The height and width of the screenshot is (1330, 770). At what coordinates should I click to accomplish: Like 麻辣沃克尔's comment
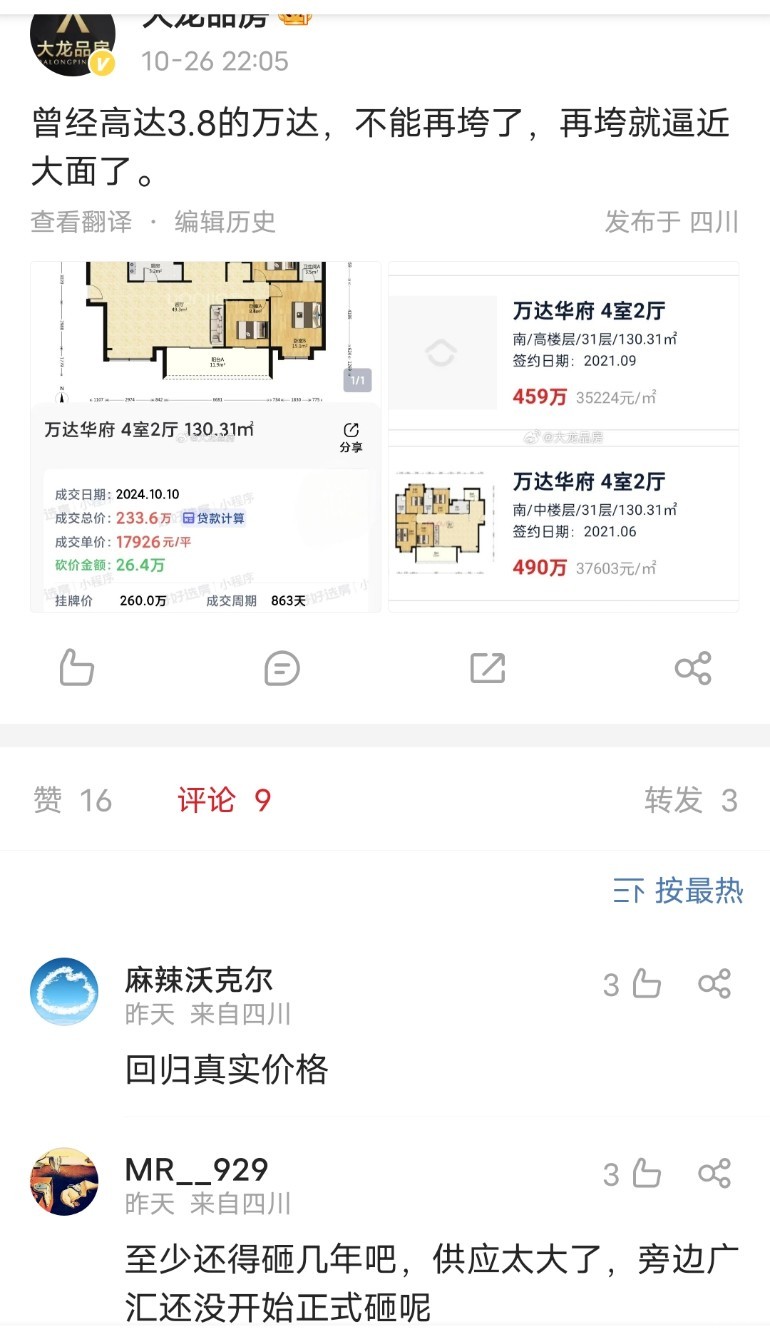[x=633, y=985]
